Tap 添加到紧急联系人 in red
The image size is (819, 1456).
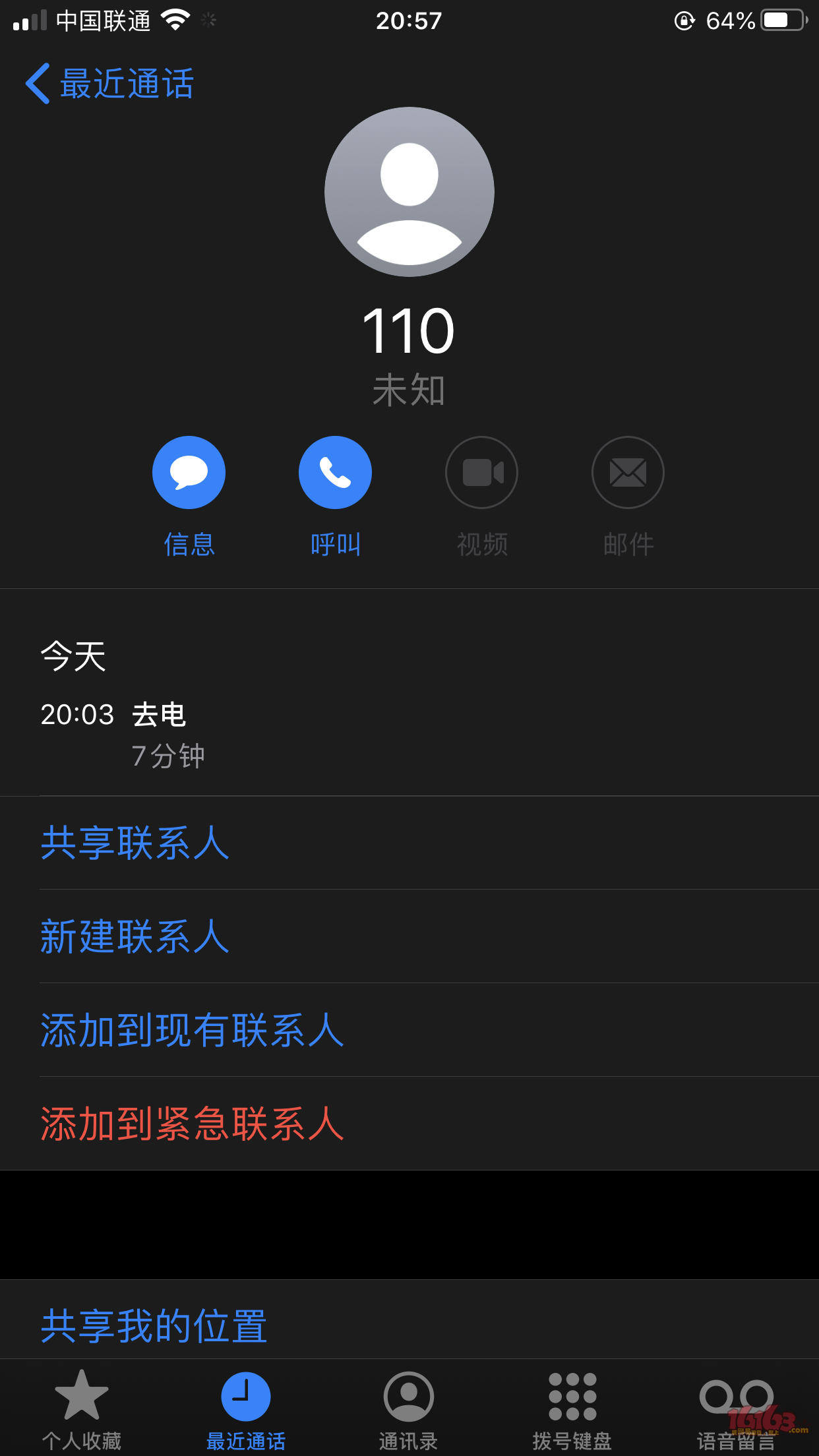[x=193, y=1123]
